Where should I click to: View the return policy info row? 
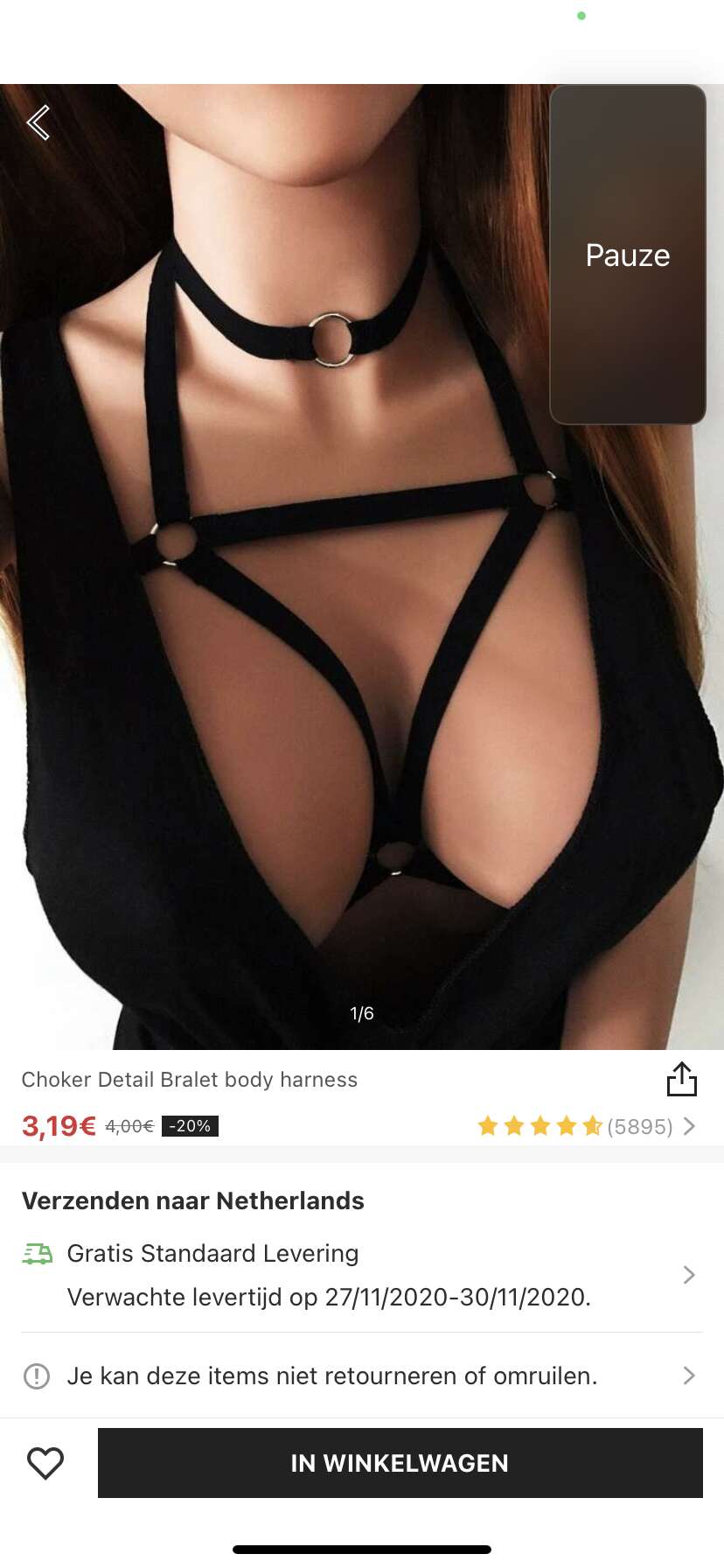pos(362,1375)
